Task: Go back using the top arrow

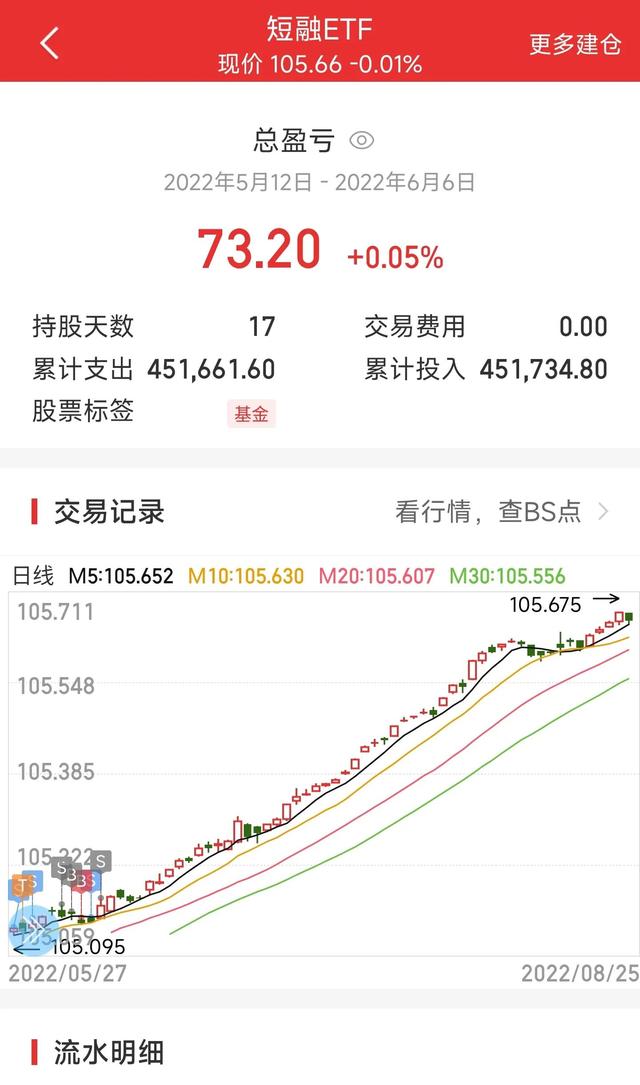Action: click(x=49, y=43)
